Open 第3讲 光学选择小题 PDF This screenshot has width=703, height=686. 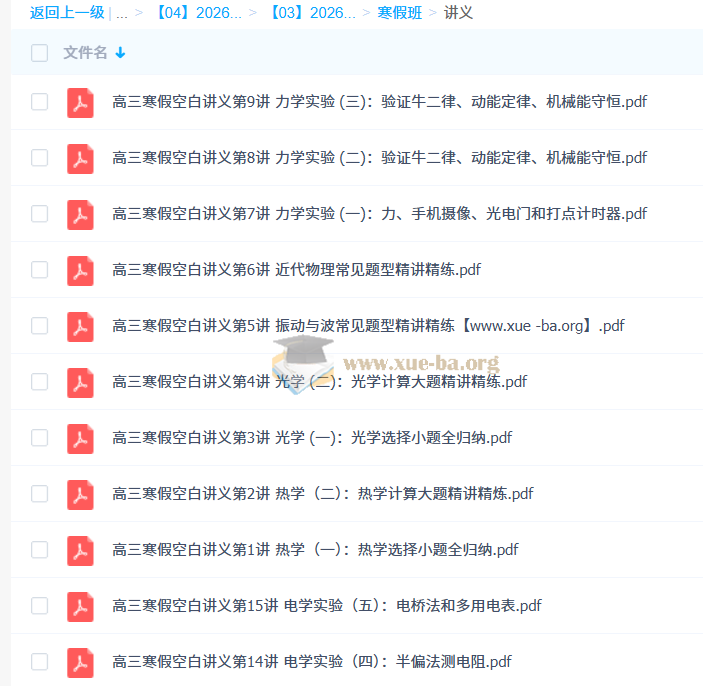[312, 438]
